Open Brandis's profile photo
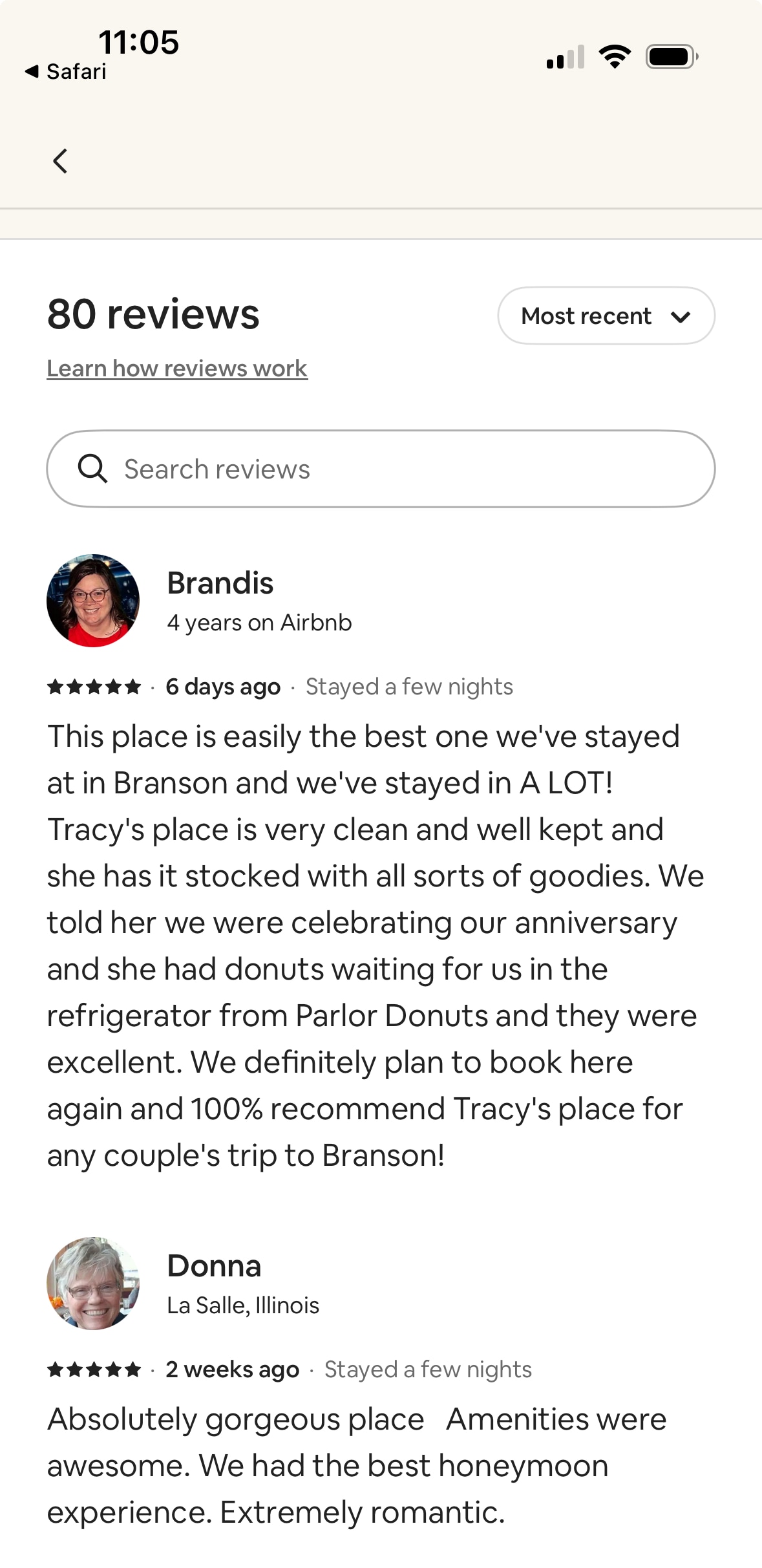Image resolution: width=762 pixels, height=1568 pixels. [x=93, y=601]
